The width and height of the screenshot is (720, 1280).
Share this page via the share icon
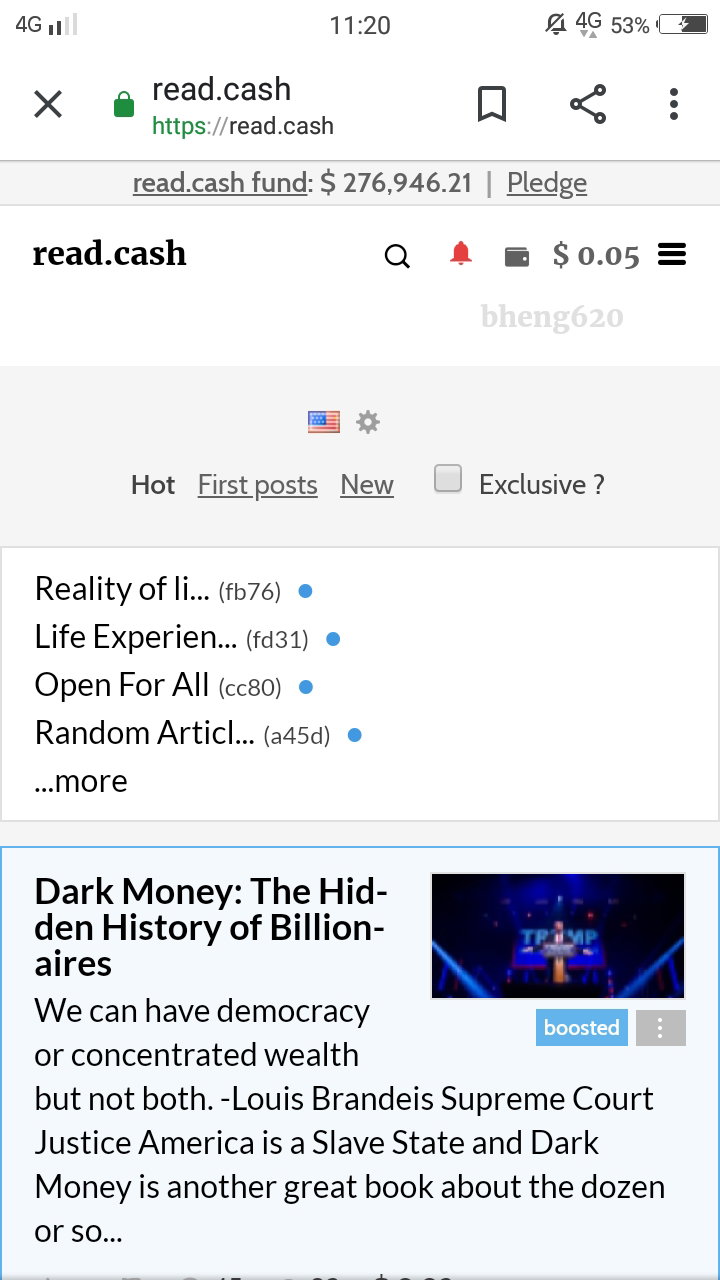588,104
